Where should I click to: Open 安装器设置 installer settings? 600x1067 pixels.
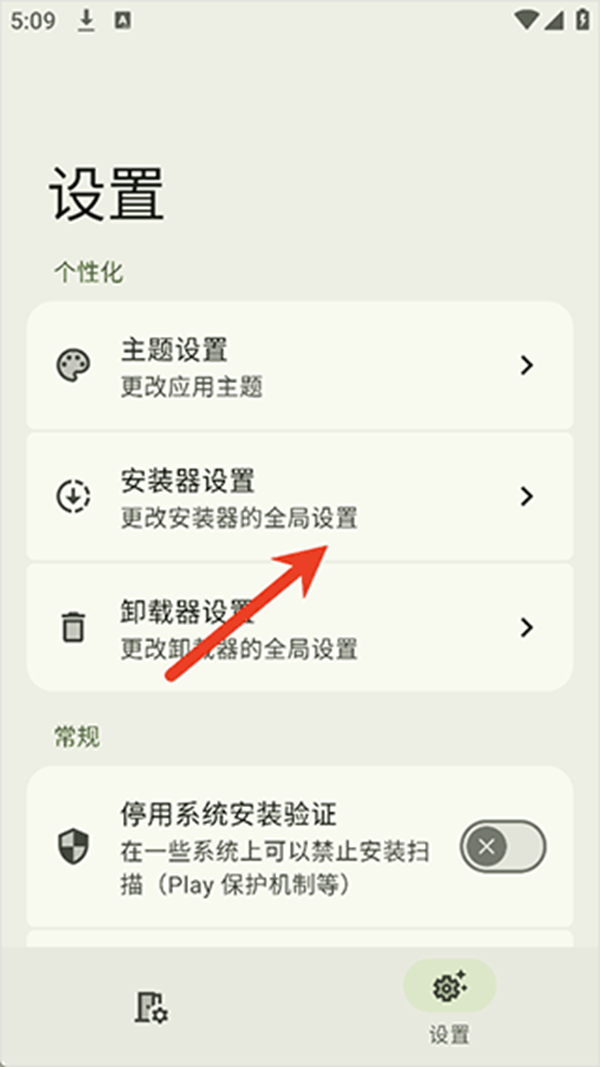click(298, 497)
